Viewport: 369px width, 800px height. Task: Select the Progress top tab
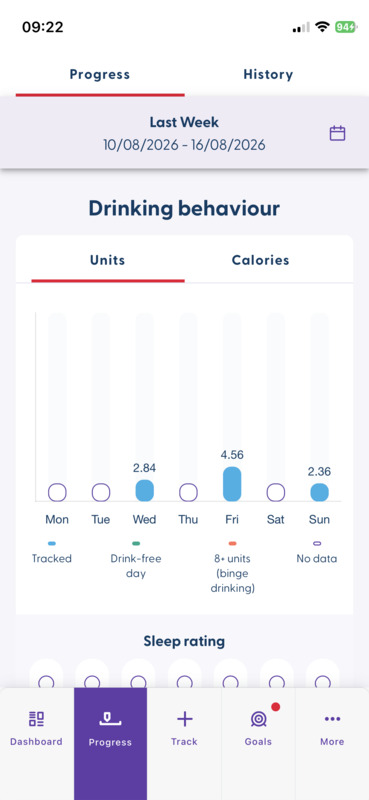100,74
